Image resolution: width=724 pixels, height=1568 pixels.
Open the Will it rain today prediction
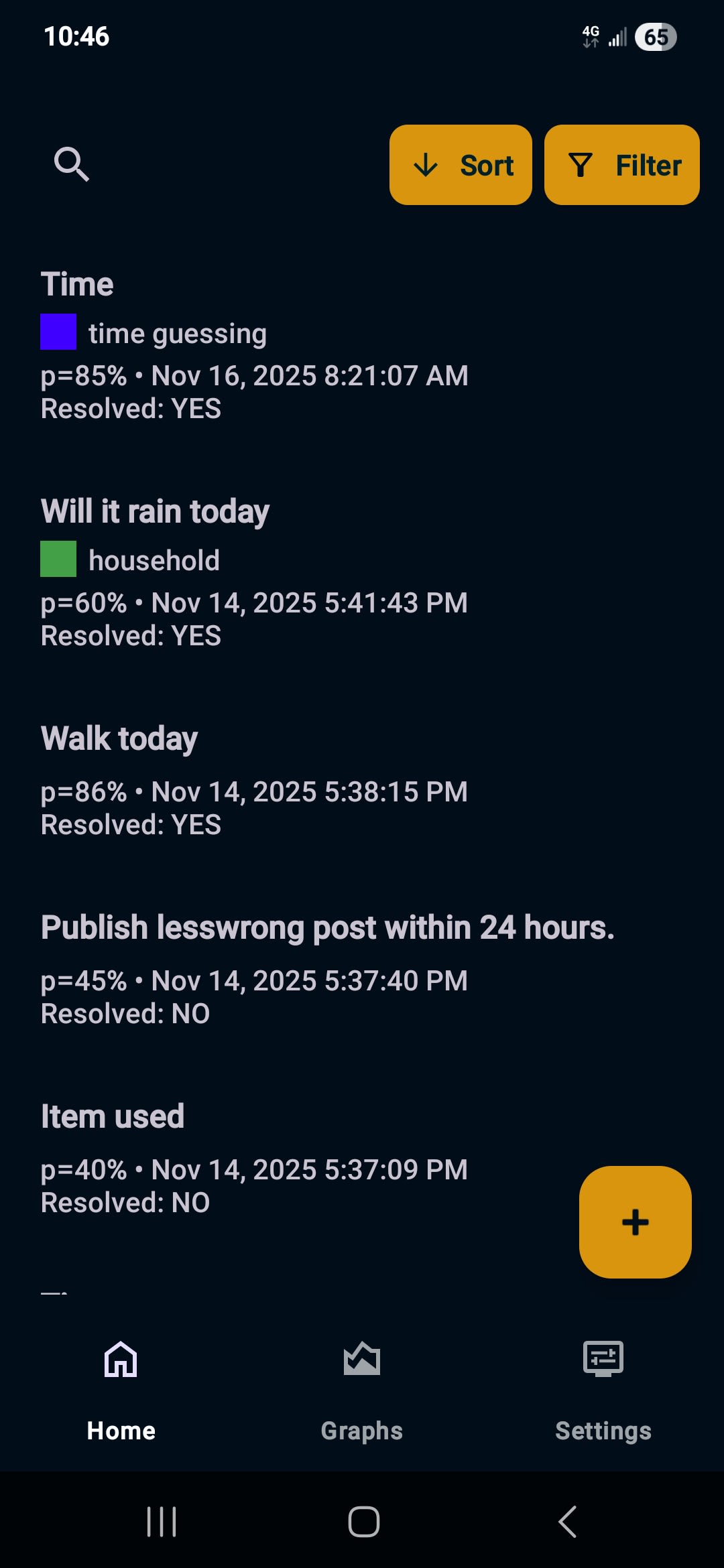coord(255,573)
